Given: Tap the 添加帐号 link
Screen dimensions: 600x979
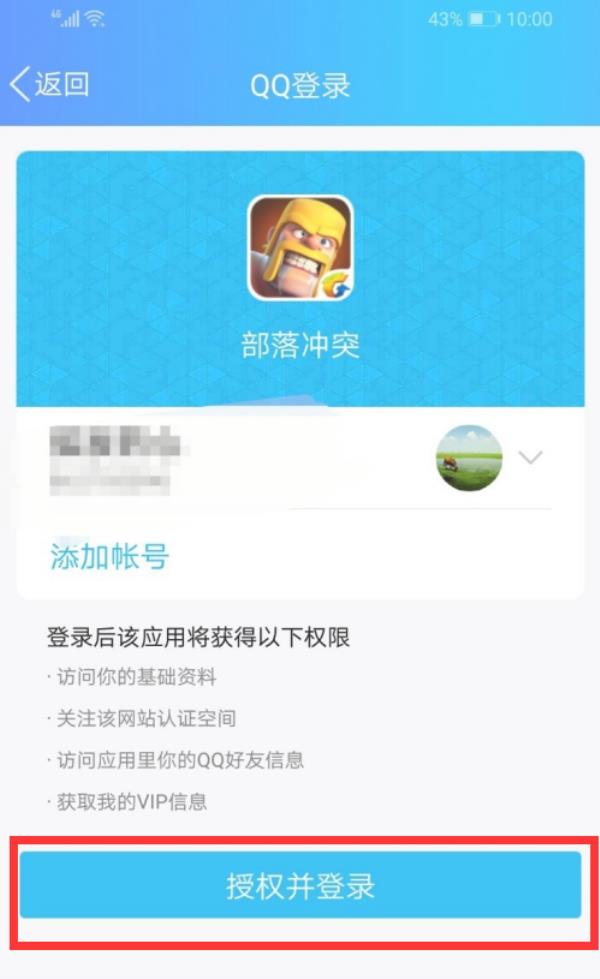Looking at the screenshot, I should pos(109,556).
